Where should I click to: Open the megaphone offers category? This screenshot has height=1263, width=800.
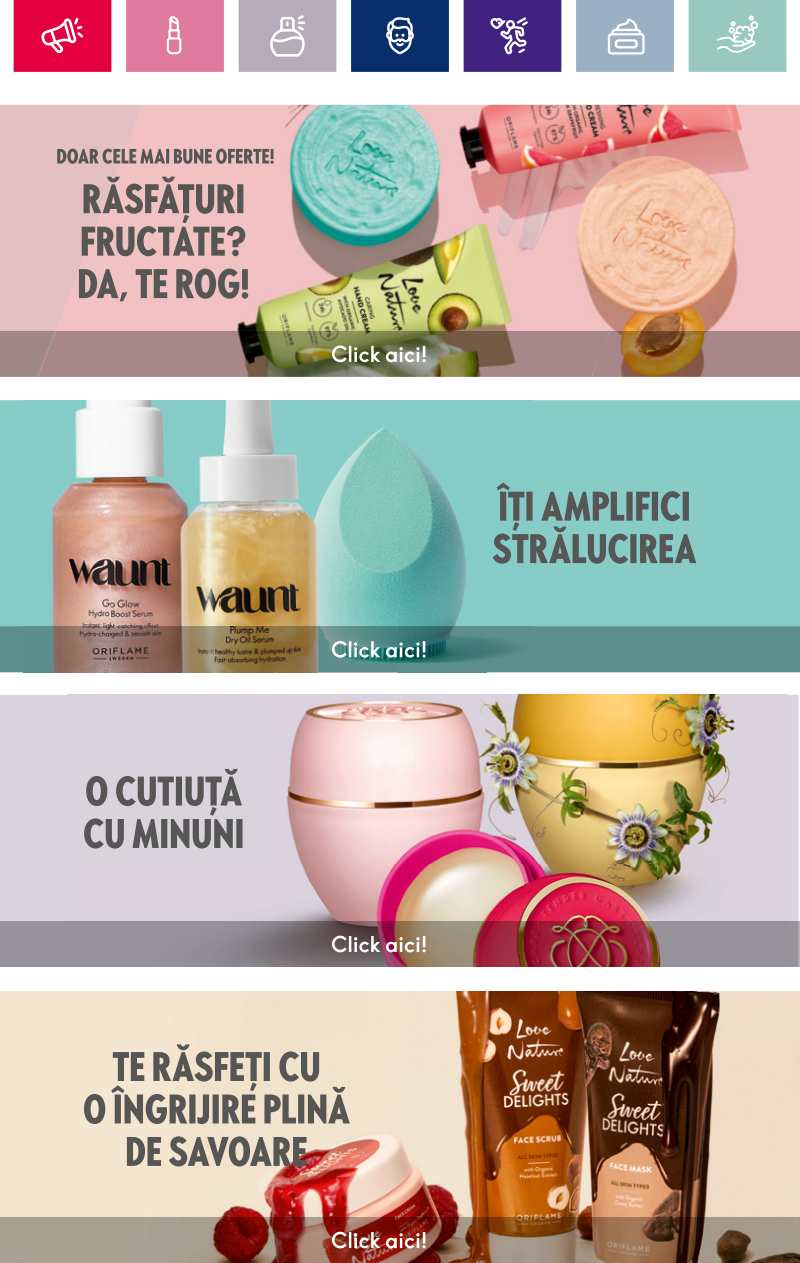(62, 35)
